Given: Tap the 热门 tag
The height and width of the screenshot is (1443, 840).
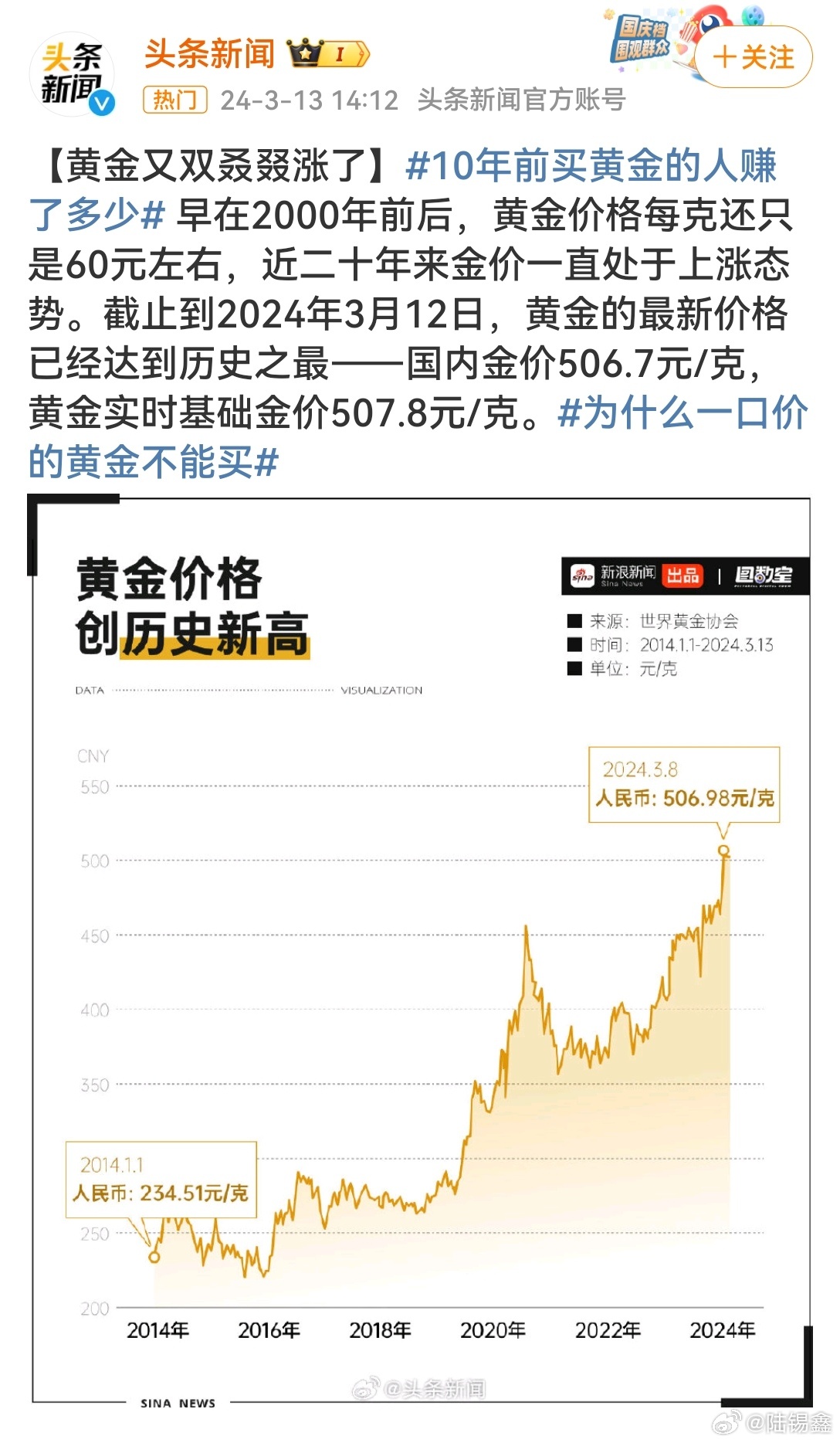Looking at the screenshot, I should point(174,100).
